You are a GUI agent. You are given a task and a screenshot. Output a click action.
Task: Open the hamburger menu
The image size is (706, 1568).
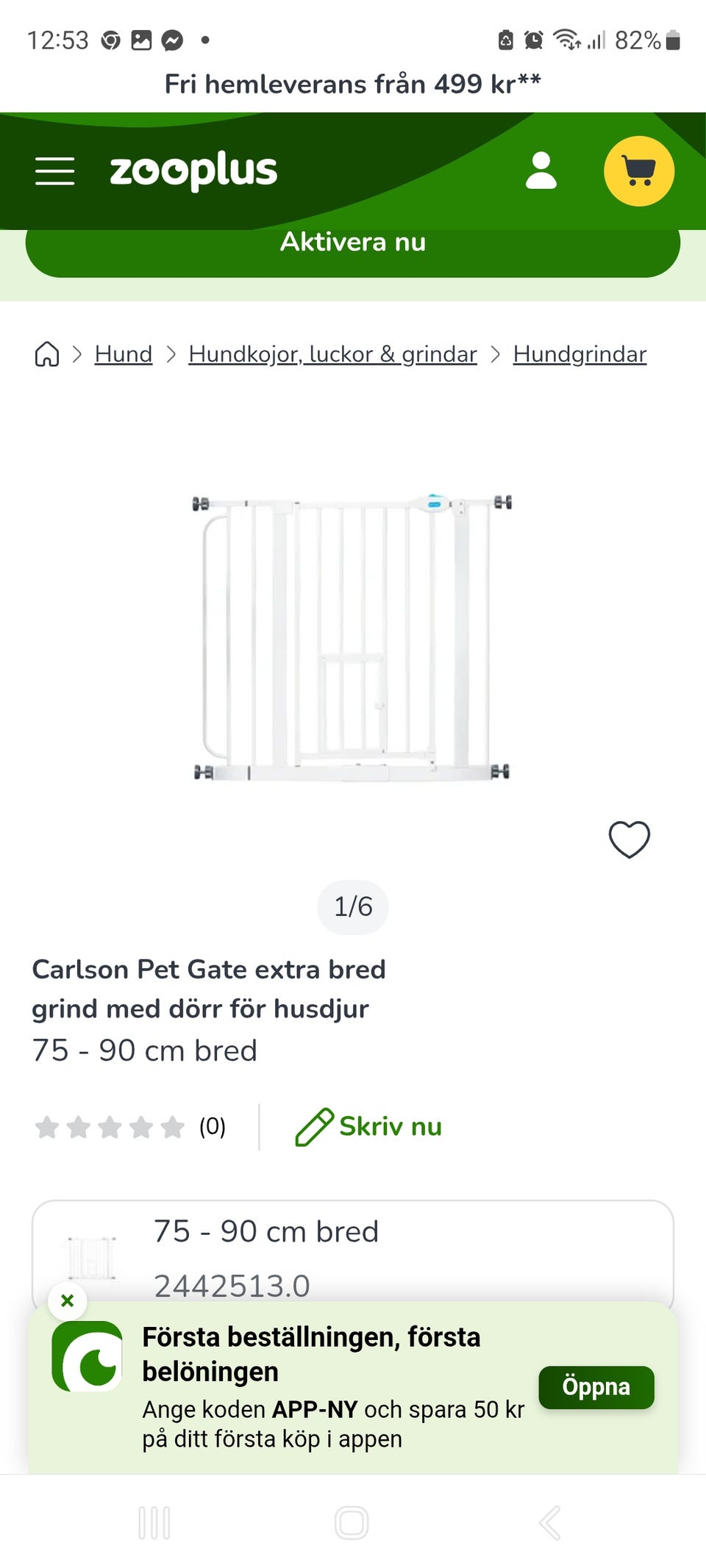tap(55, 171)
